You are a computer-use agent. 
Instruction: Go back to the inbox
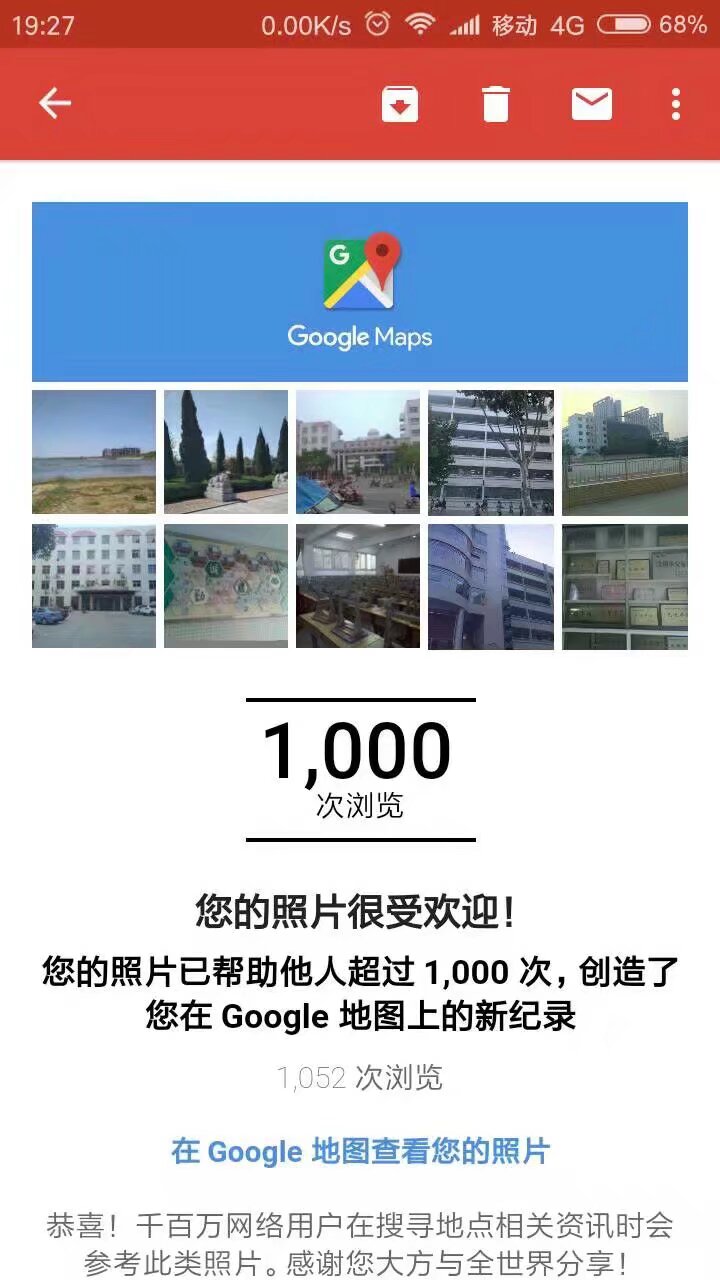click(x=55, y=103)
